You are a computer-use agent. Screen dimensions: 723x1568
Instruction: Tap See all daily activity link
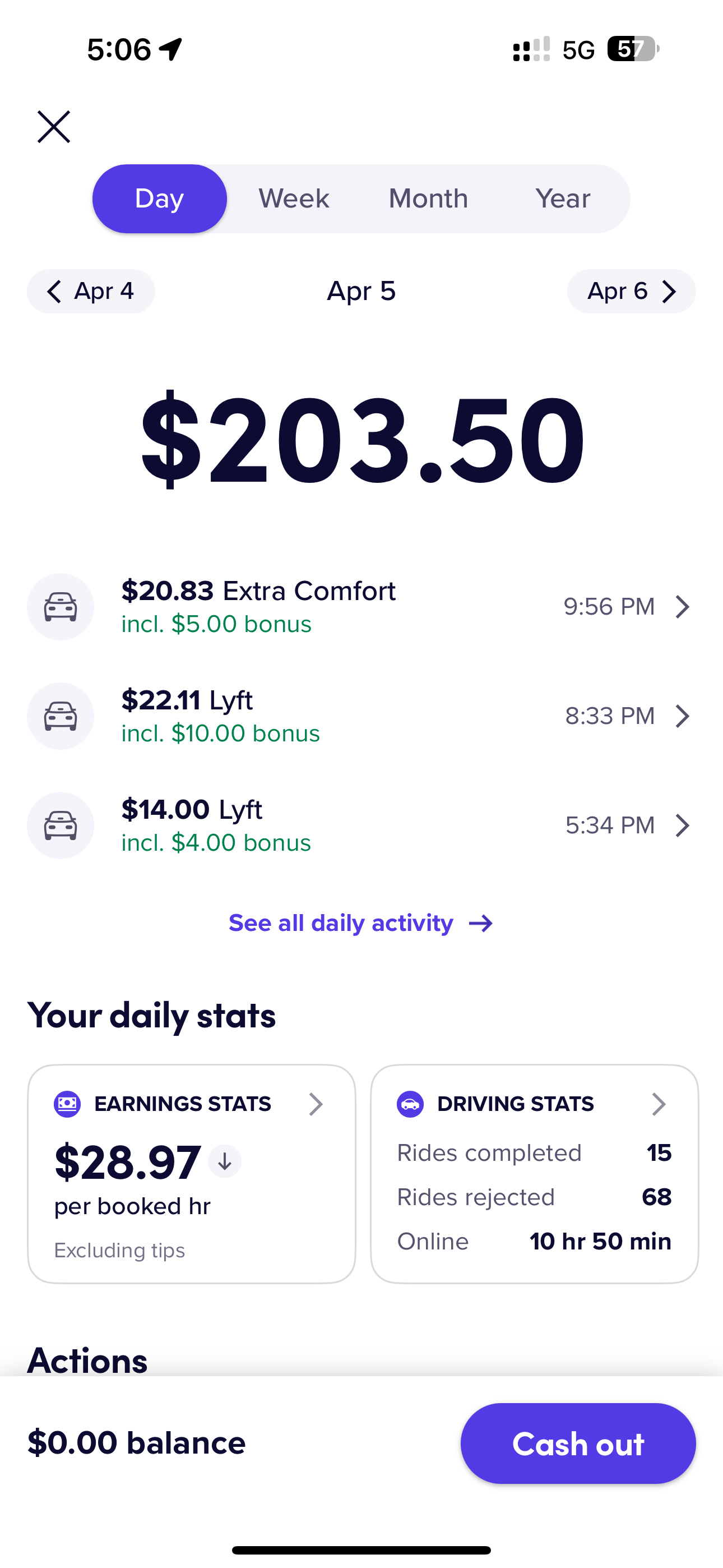[361, 923]
